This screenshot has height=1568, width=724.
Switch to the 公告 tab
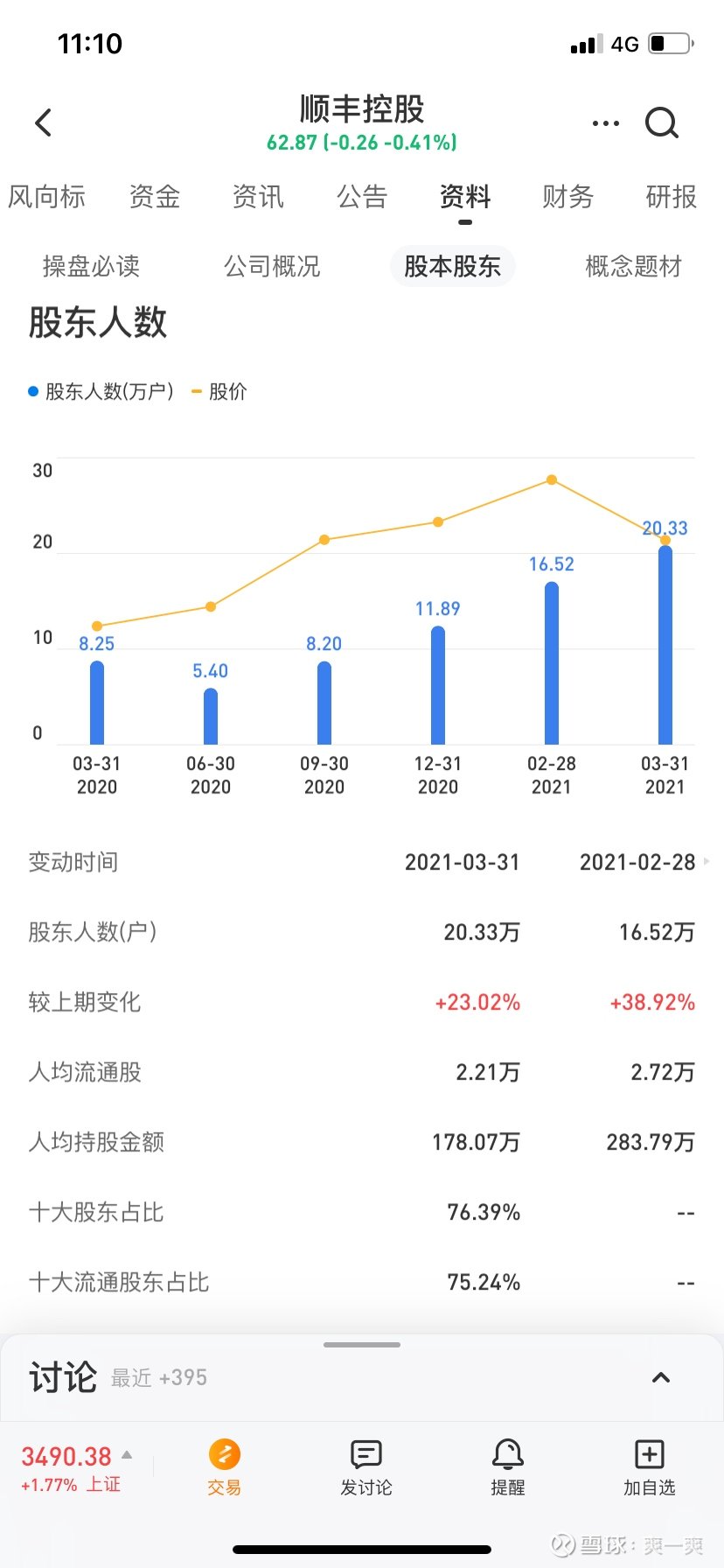tap(362, 197)
